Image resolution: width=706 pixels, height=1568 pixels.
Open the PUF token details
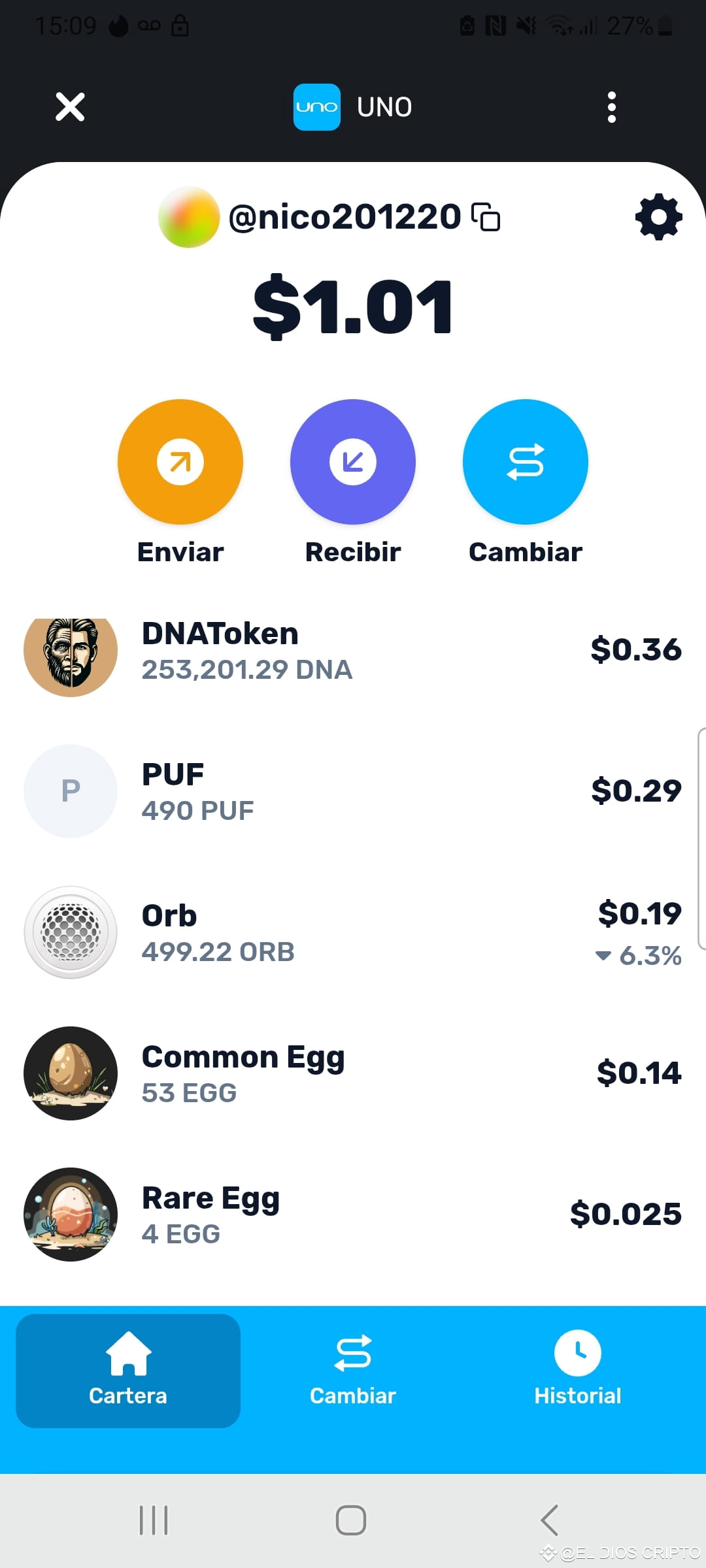point(353,791)
